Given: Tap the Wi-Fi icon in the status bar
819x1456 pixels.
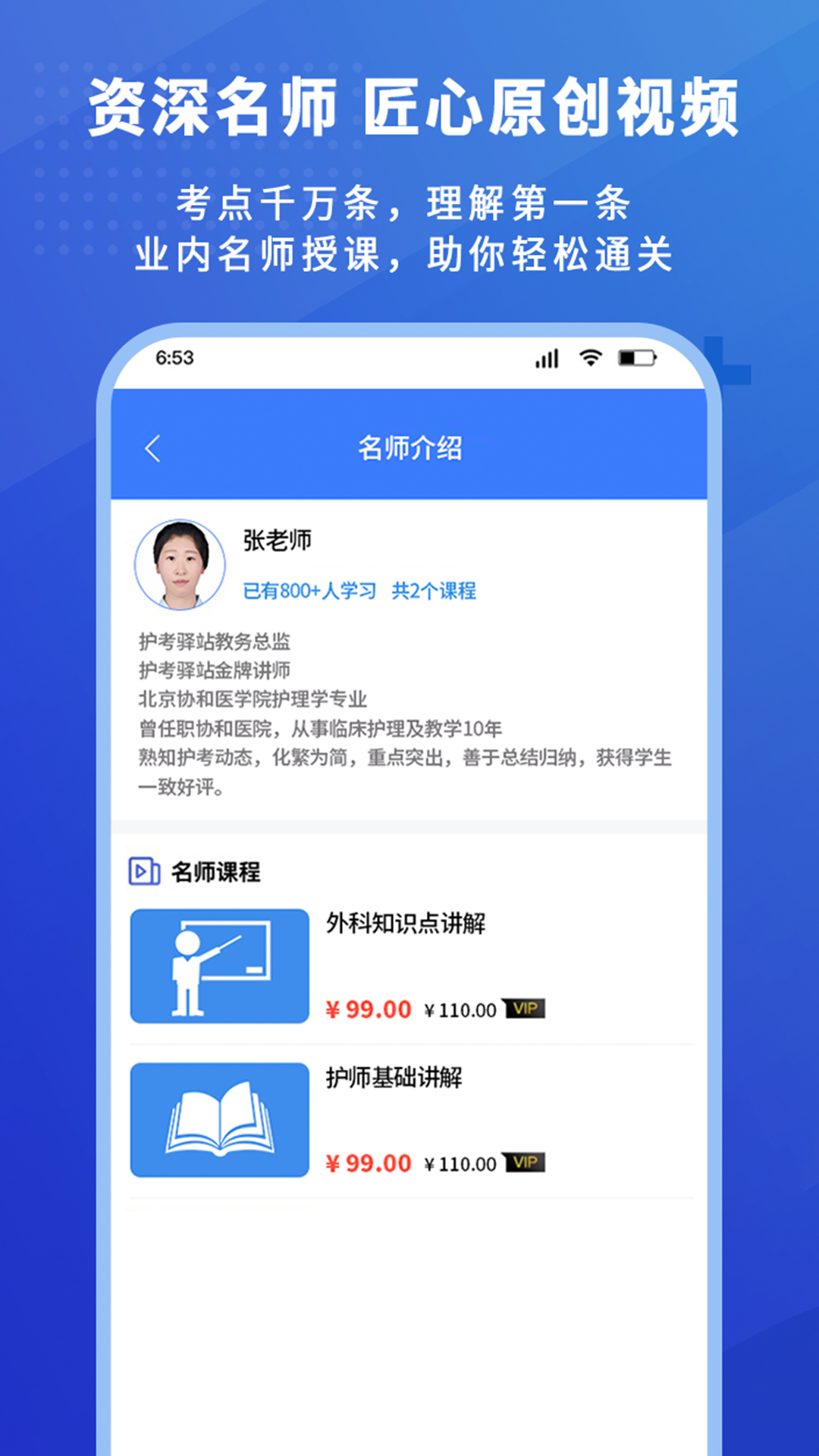Looking at the screenshot, I should pyautogui.click(x=591, y=358).
